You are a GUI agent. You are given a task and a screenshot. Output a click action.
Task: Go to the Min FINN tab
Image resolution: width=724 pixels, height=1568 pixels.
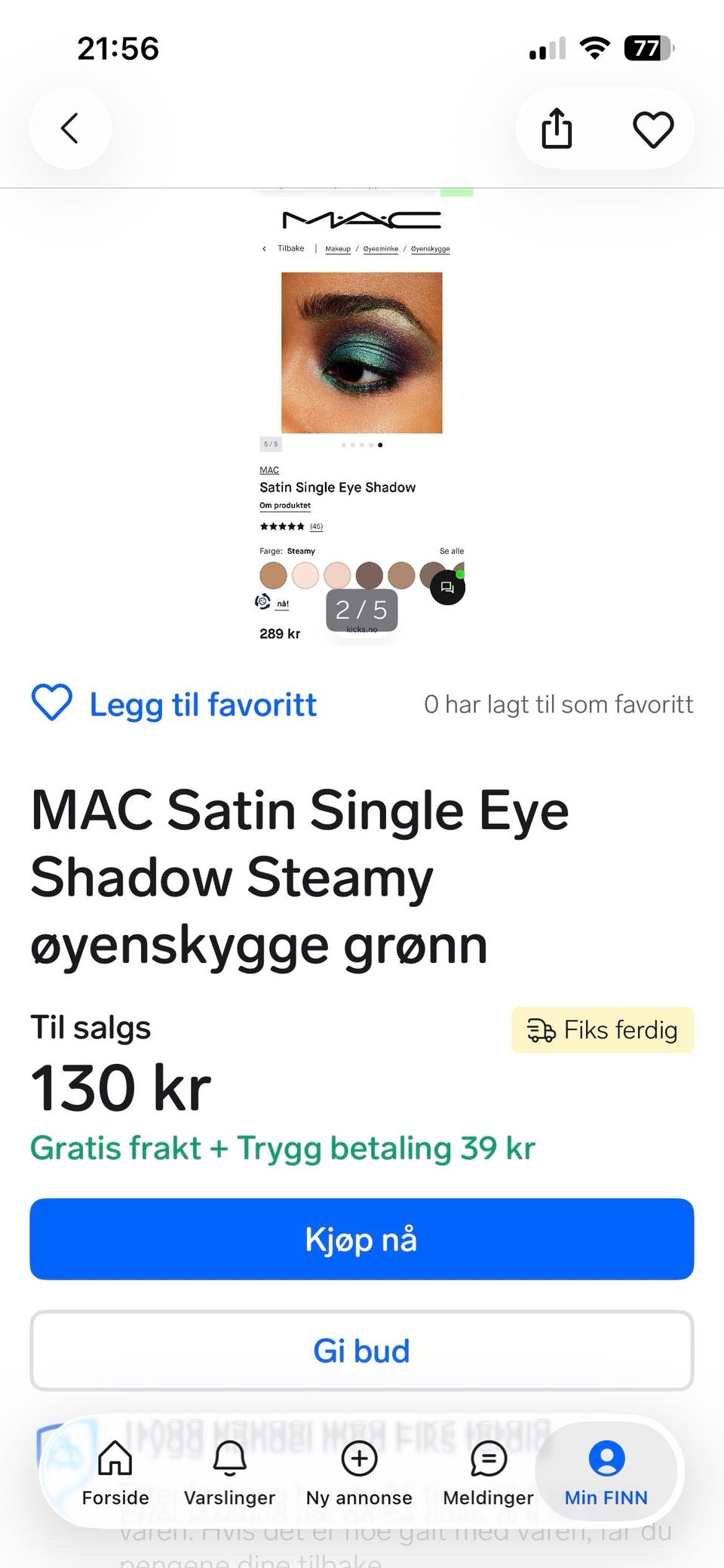coord(606,1473)
